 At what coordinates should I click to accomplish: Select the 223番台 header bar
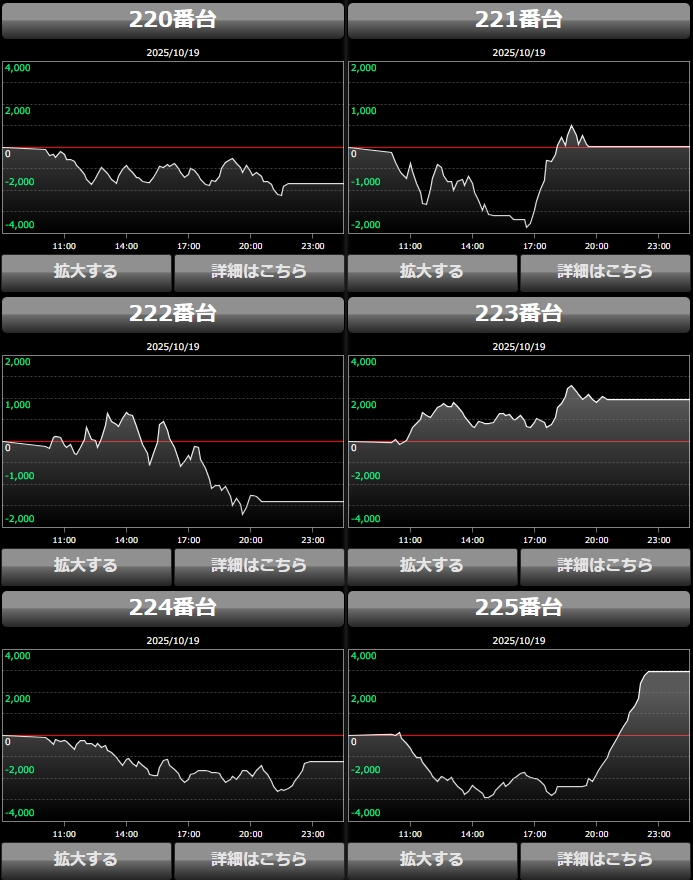[519, 314]
